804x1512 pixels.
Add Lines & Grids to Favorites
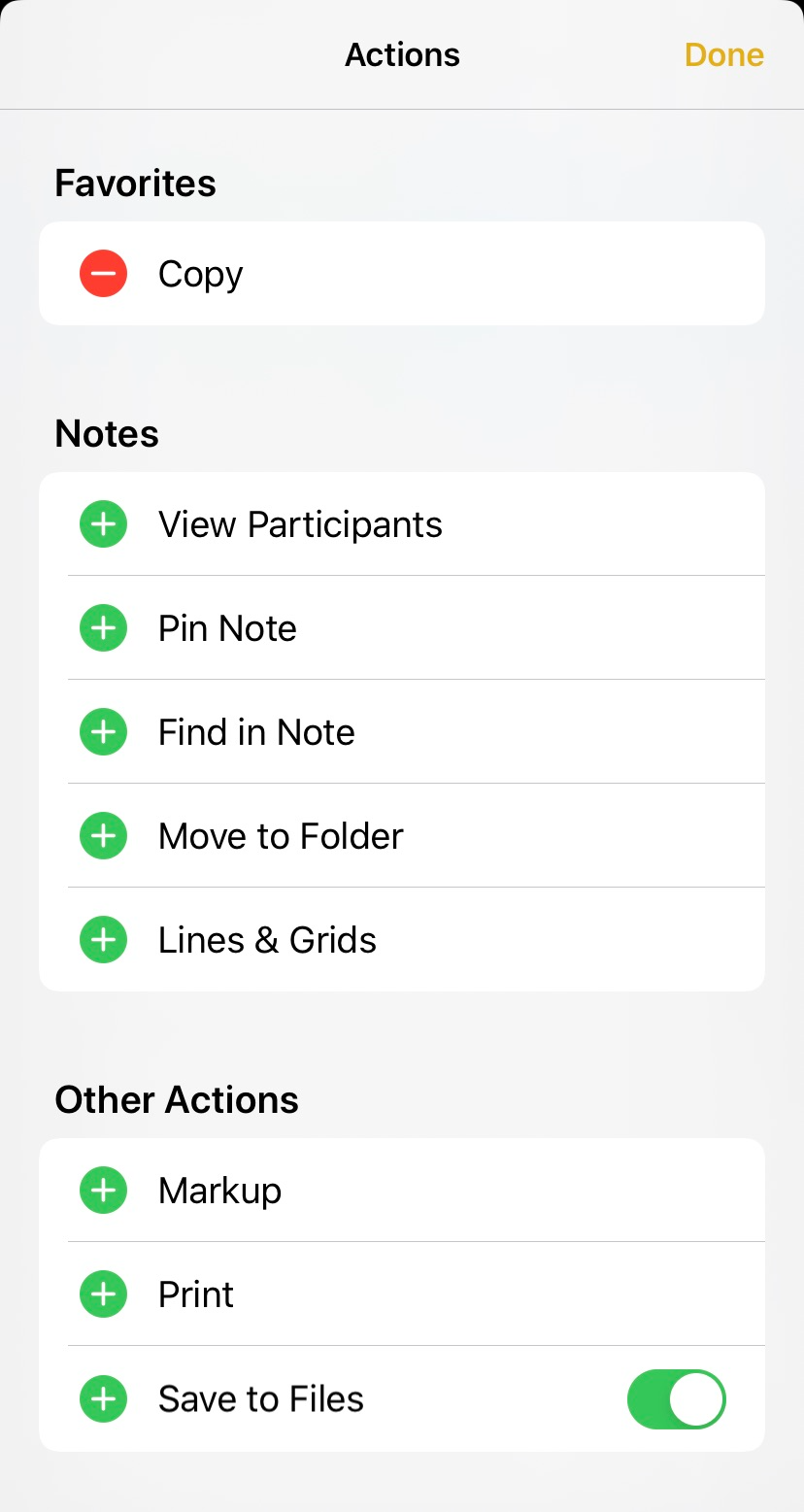tap(103, 940)
